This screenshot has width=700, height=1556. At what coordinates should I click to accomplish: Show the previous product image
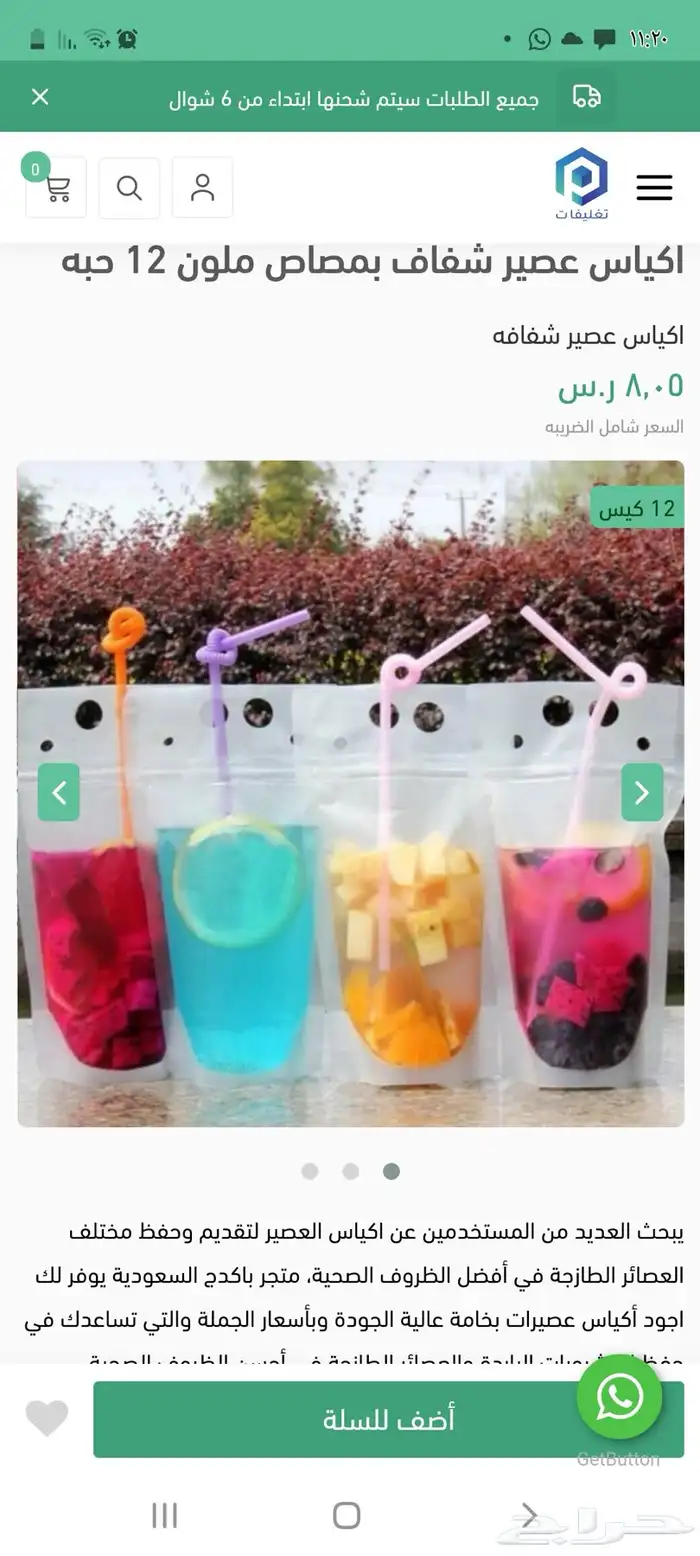coord(59,792)
